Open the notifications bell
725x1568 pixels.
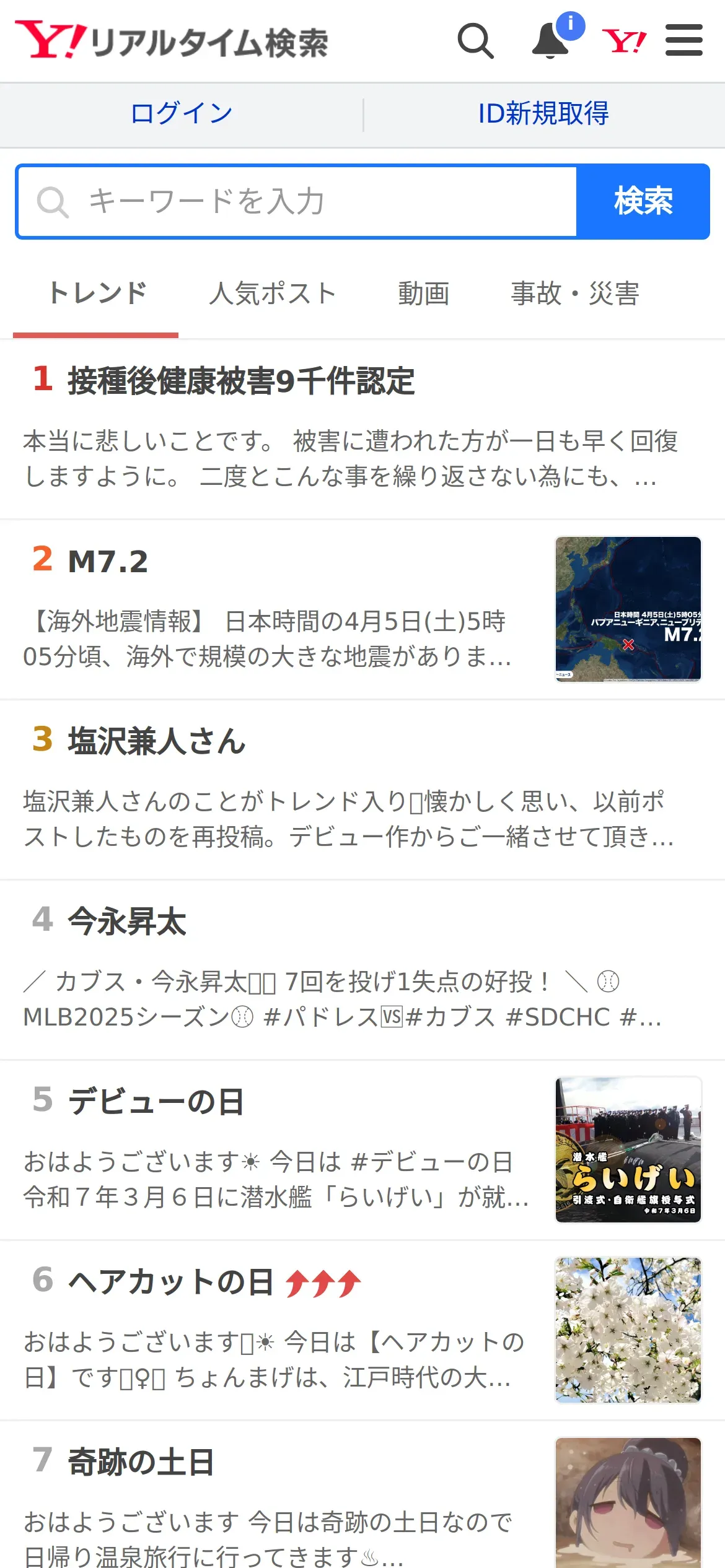point(551,41)
